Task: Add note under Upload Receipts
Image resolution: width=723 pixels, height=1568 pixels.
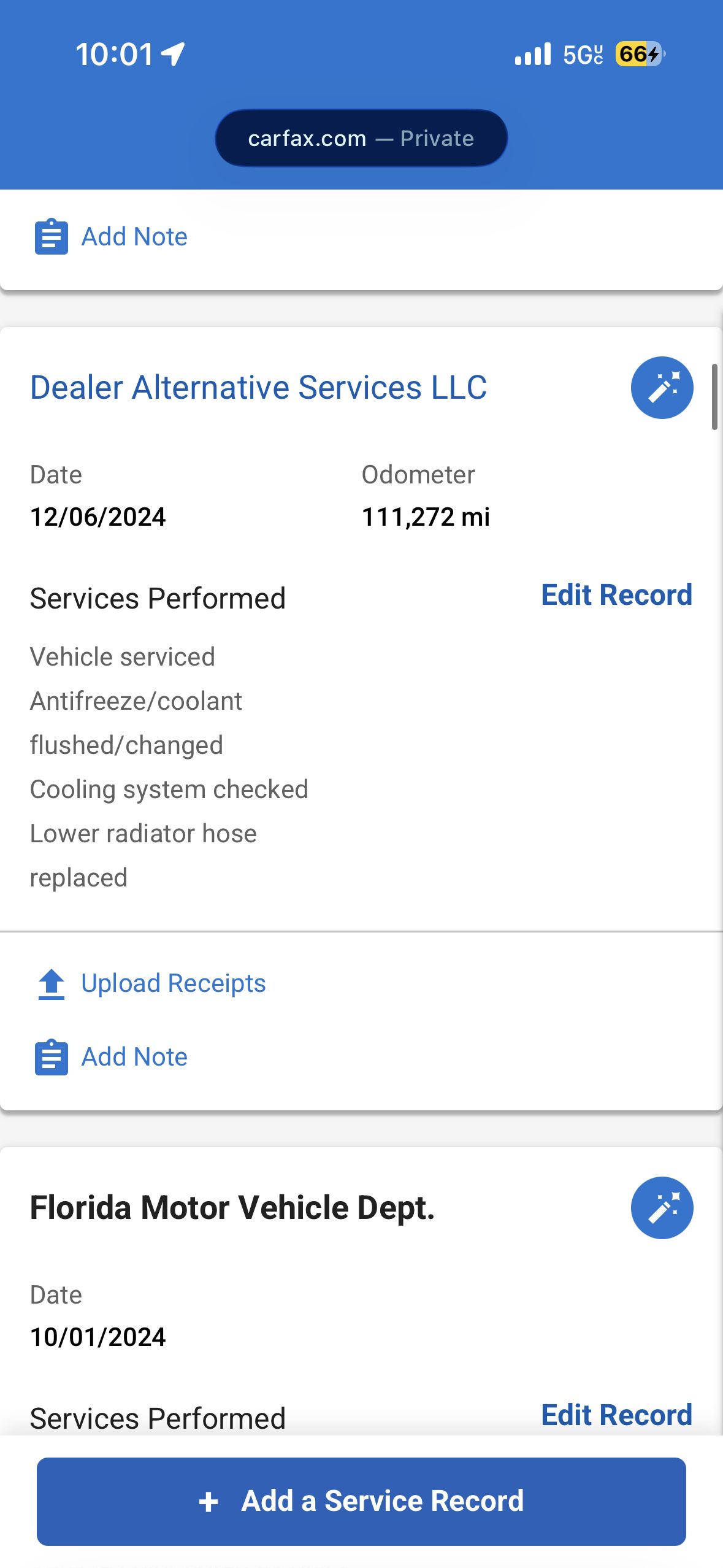Action: tap(111, 1057)
